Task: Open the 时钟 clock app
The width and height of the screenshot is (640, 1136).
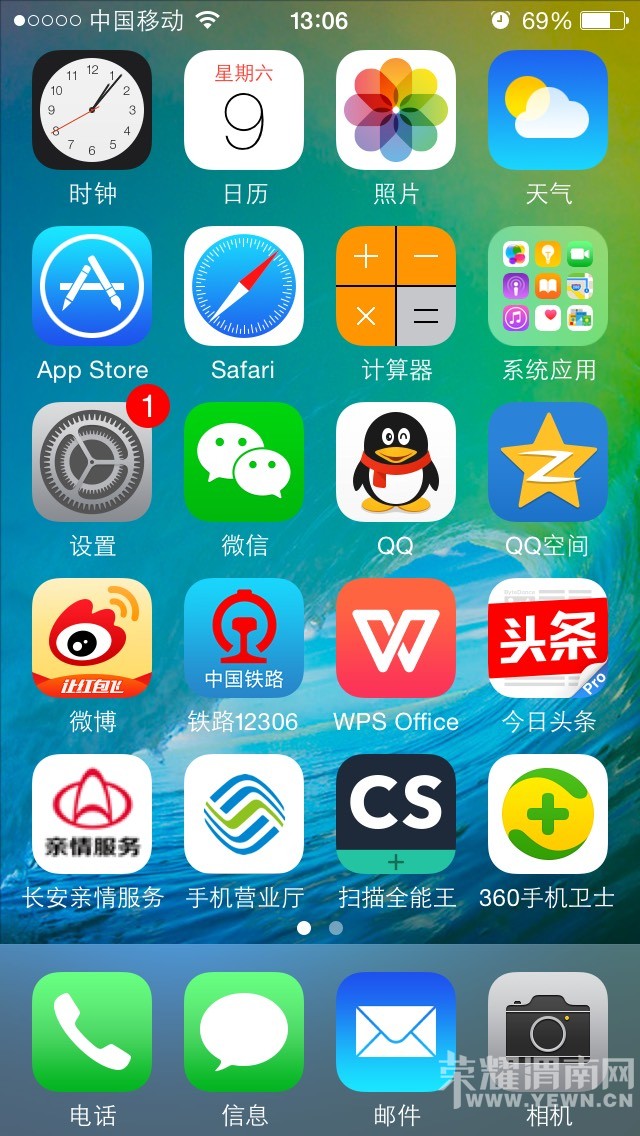Action: click(92, 110)
